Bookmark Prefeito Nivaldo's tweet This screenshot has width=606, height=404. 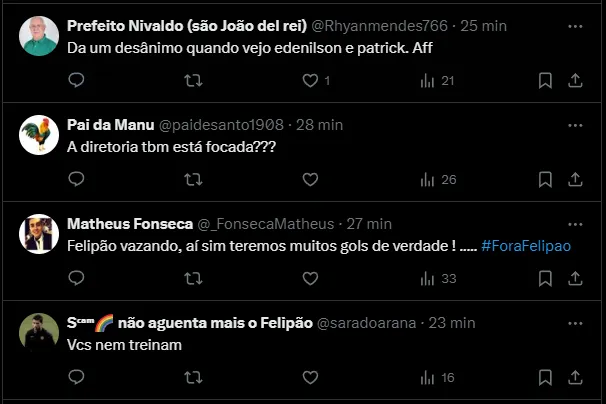(545, 80)
